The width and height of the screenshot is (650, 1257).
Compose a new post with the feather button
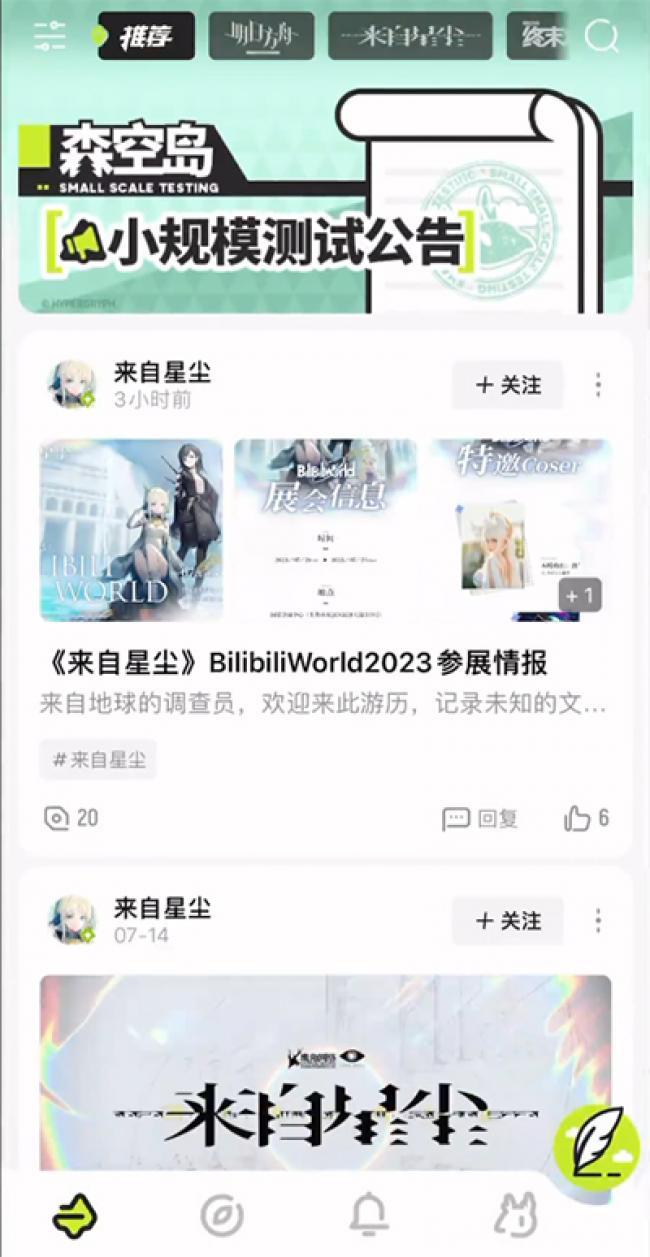596,1144
